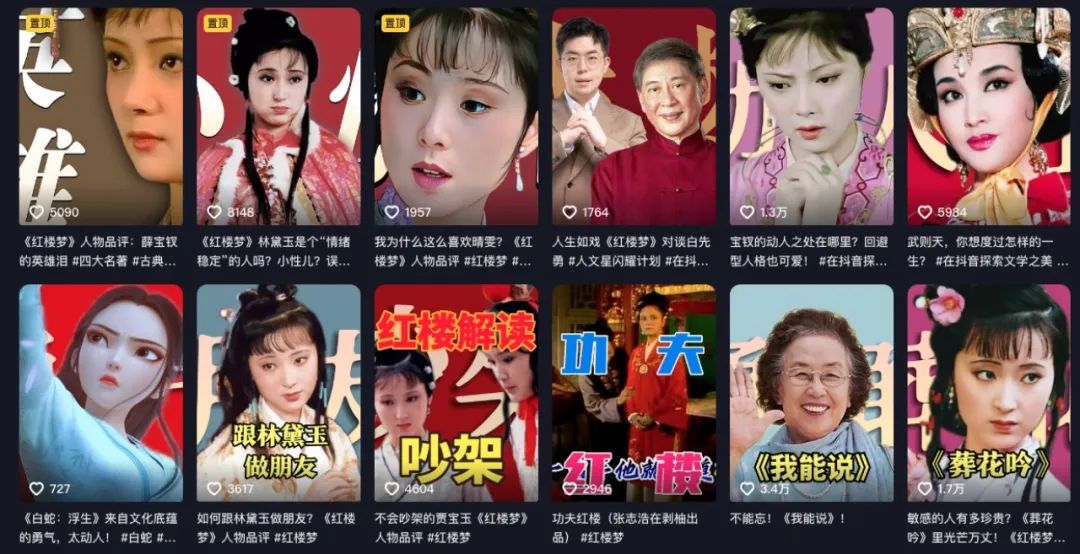The width and height of the screenshot is (1080, 554).
Task: Open the 《我能说》 video
Action: (811, 393)
